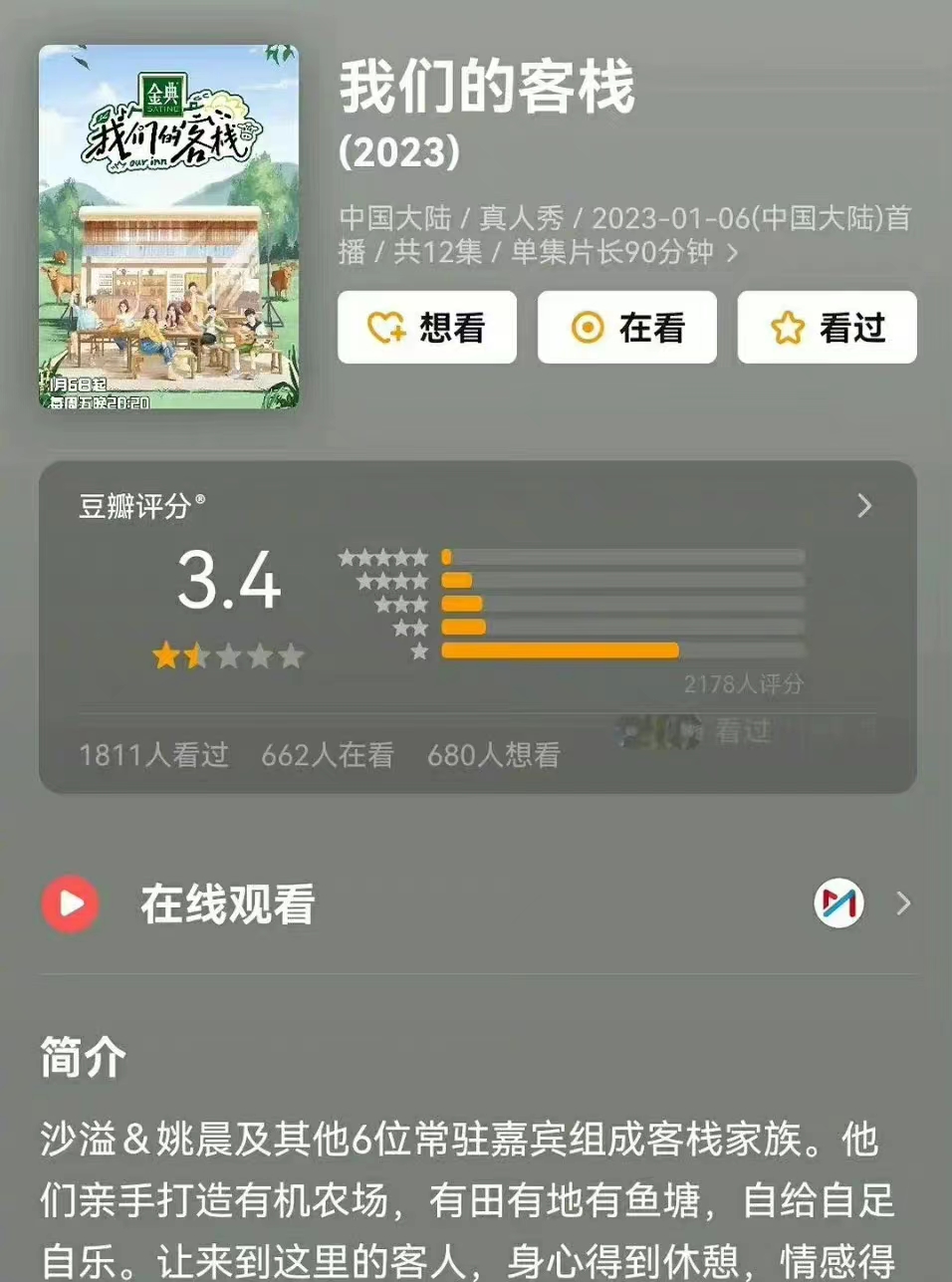Viewport: 952px width, 1282px height.
Task: Toggle 想看 to add show to wishlist
Action: pyautogui.click(x=426, y=327)
